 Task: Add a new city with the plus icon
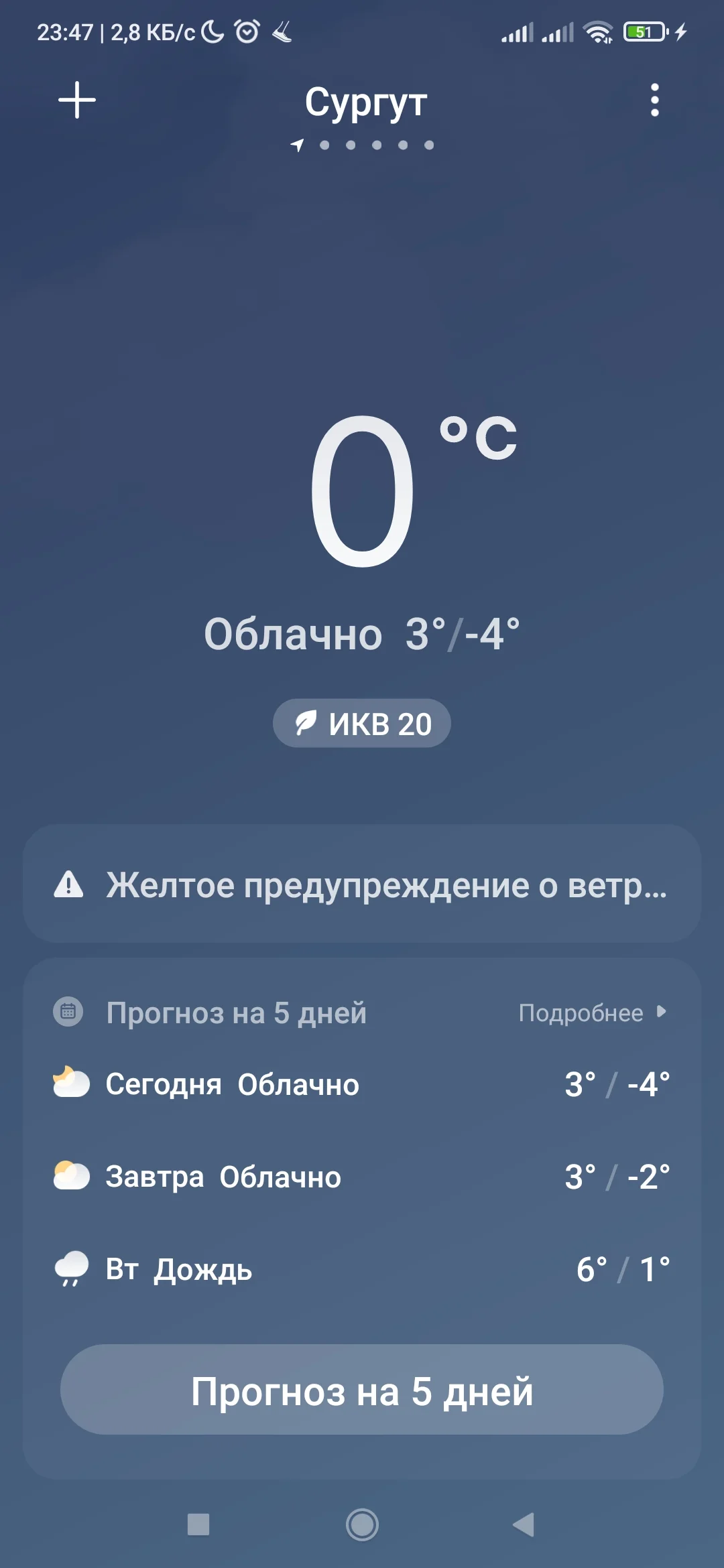[77, 101]
